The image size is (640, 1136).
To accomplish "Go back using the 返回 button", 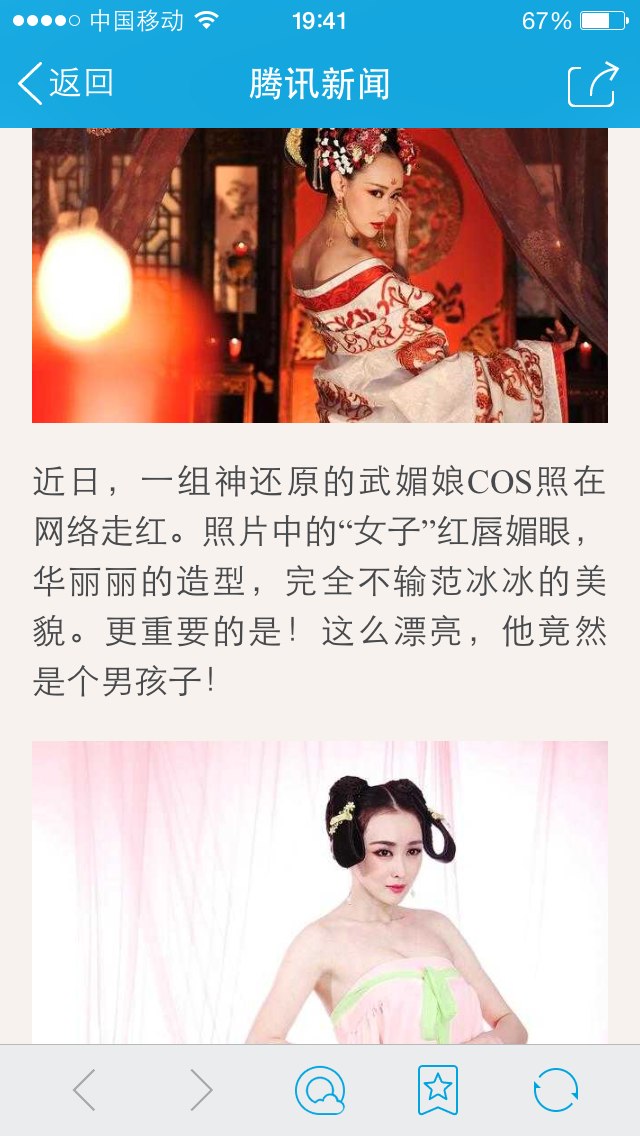I will pos(65,83).
